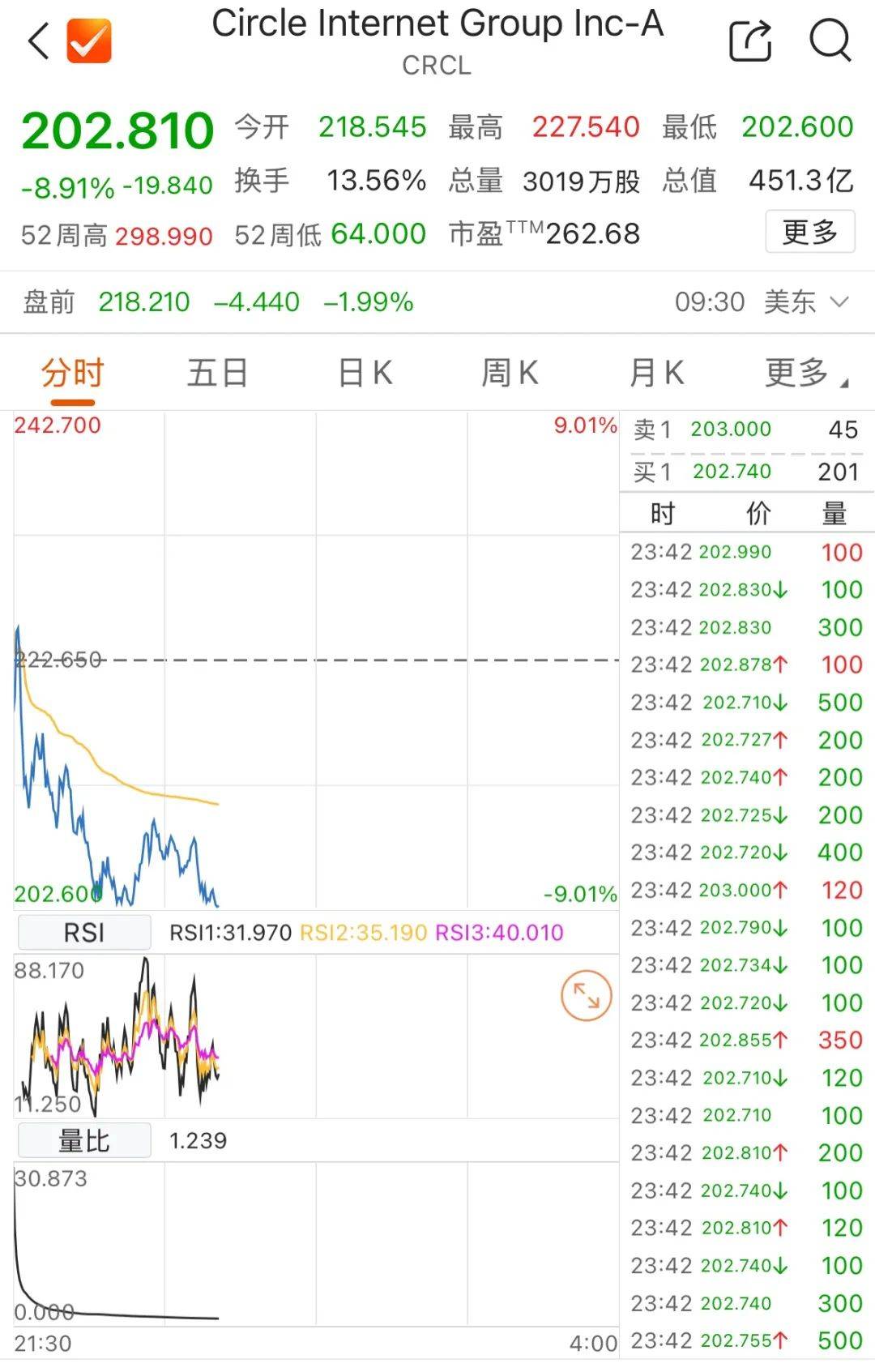The image size is (875, 1372).
Task: Switch to the 日K chart tab
Action: (x=365, y=374)
